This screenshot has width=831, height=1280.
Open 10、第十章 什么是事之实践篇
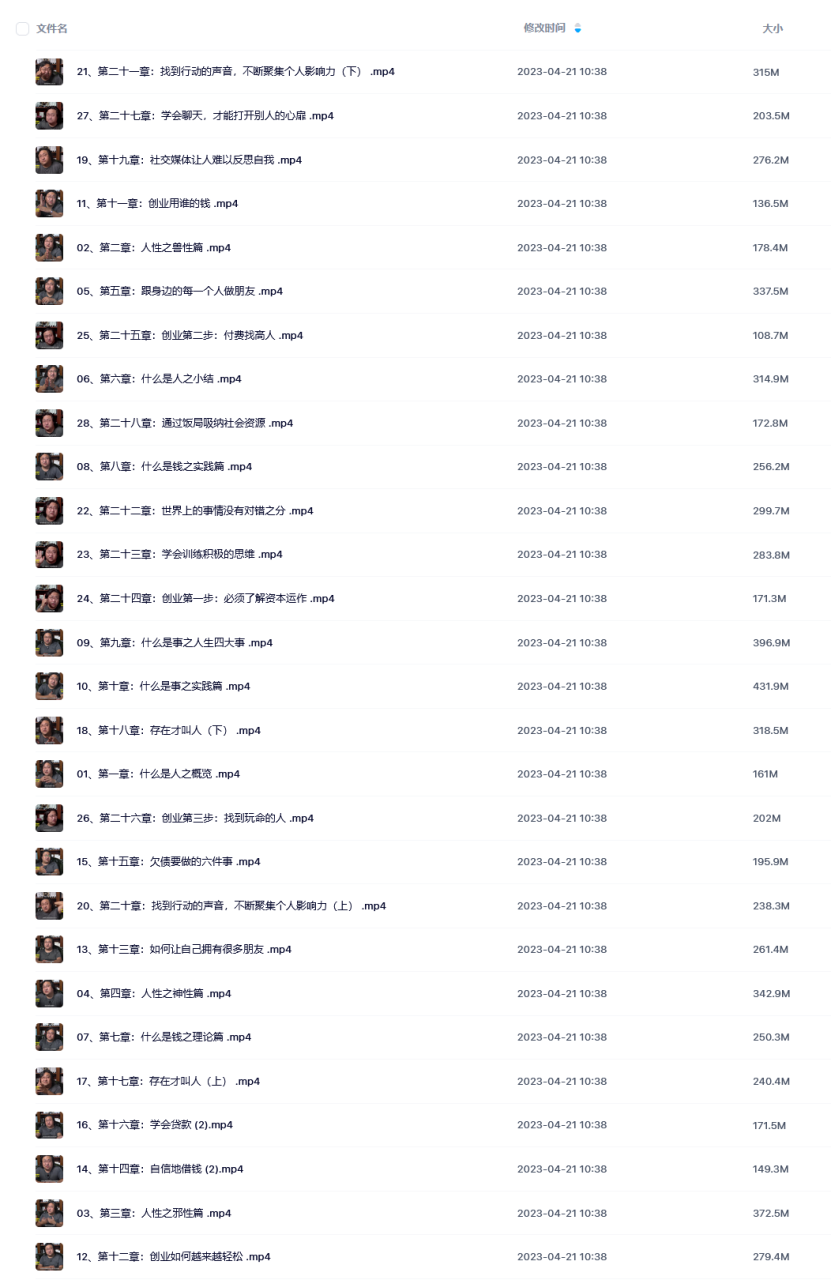pos(163,687)
